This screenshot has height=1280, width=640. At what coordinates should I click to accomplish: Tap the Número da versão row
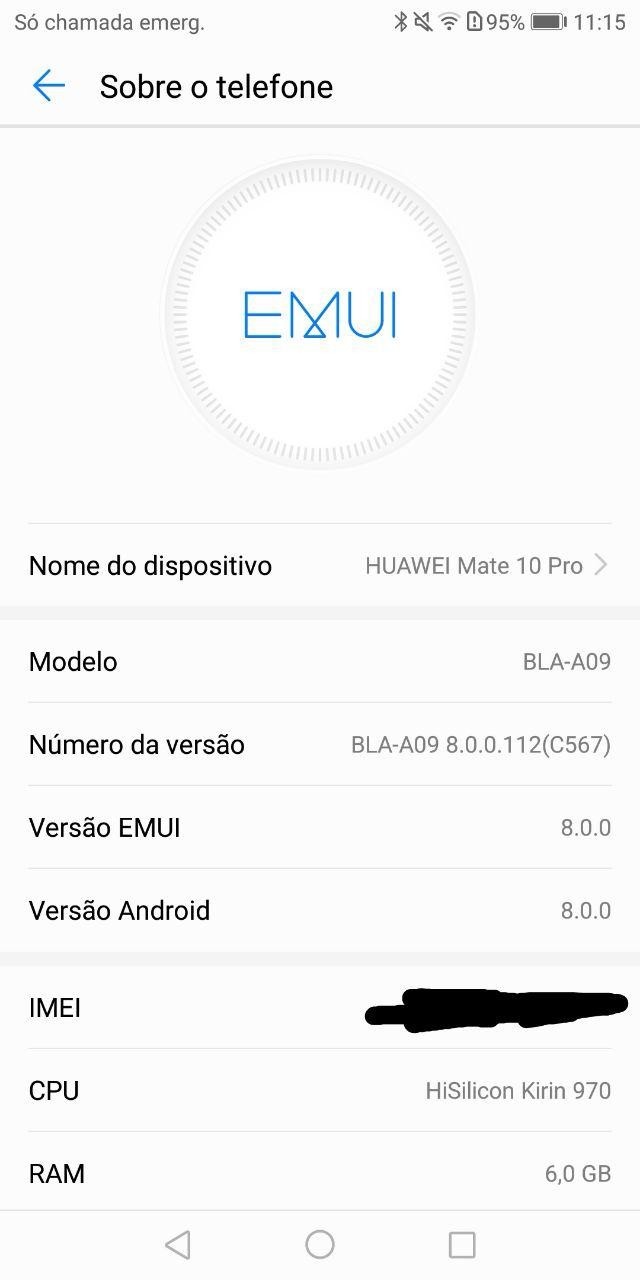320,744
